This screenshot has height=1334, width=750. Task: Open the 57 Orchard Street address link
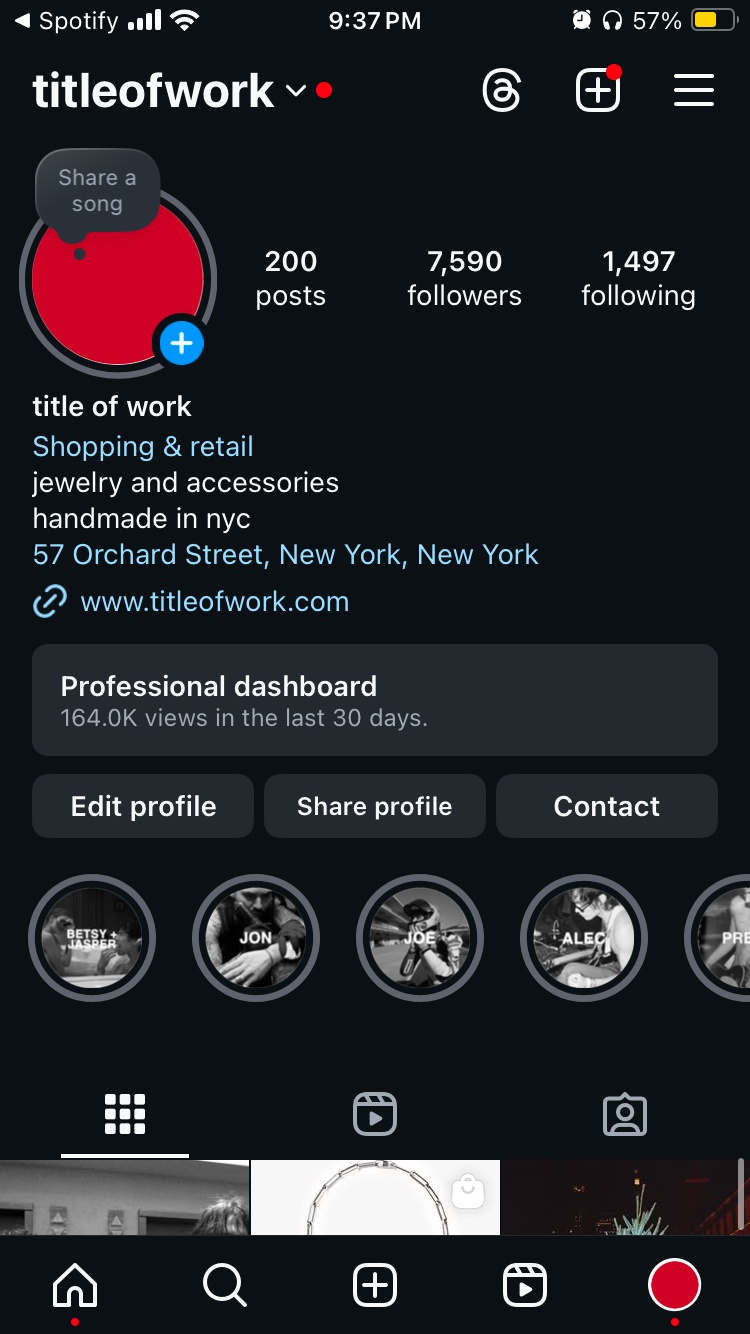tap(285, 555)
